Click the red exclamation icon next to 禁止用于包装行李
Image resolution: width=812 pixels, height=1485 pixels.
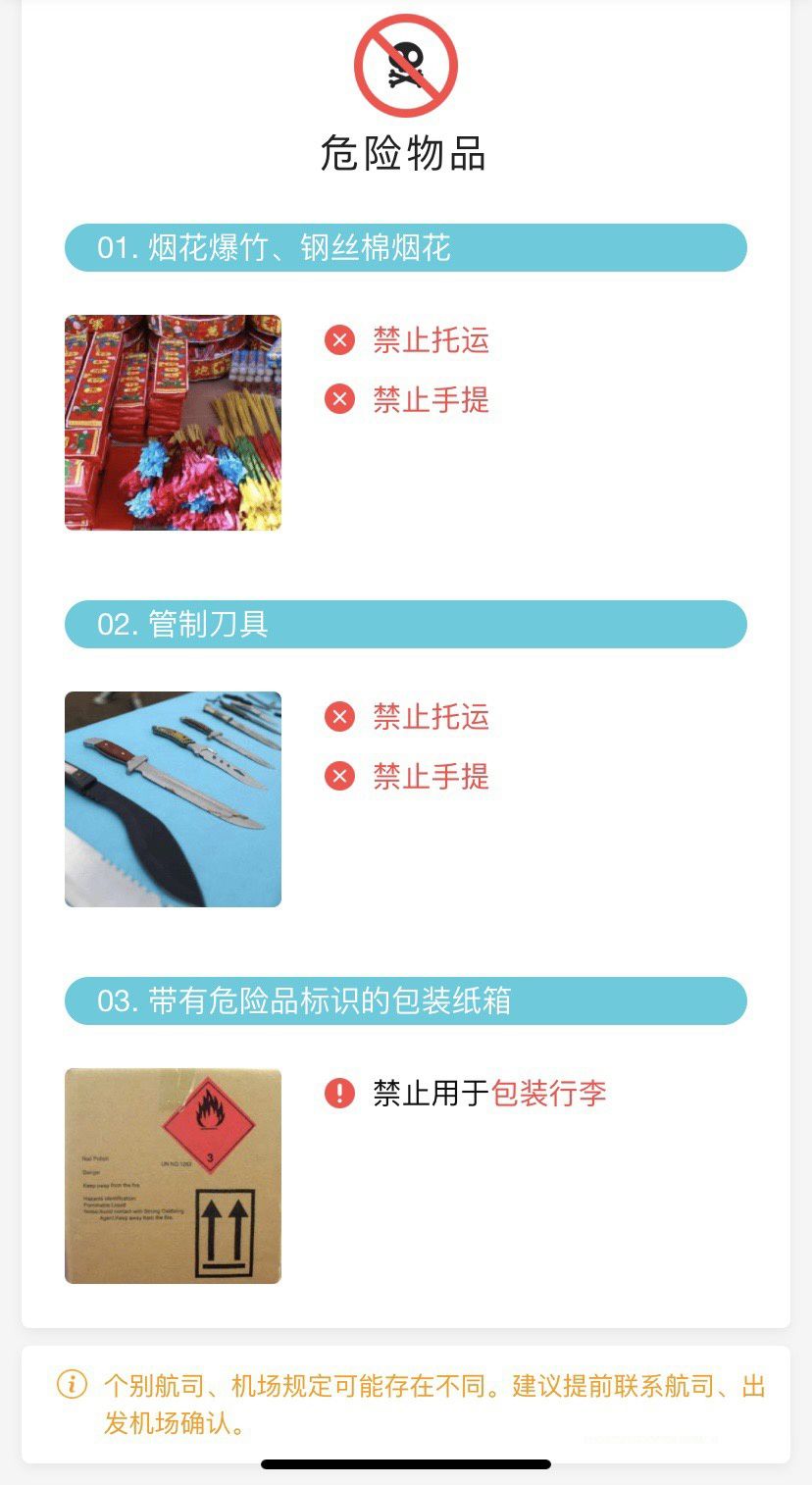(x=338, y=1094)
